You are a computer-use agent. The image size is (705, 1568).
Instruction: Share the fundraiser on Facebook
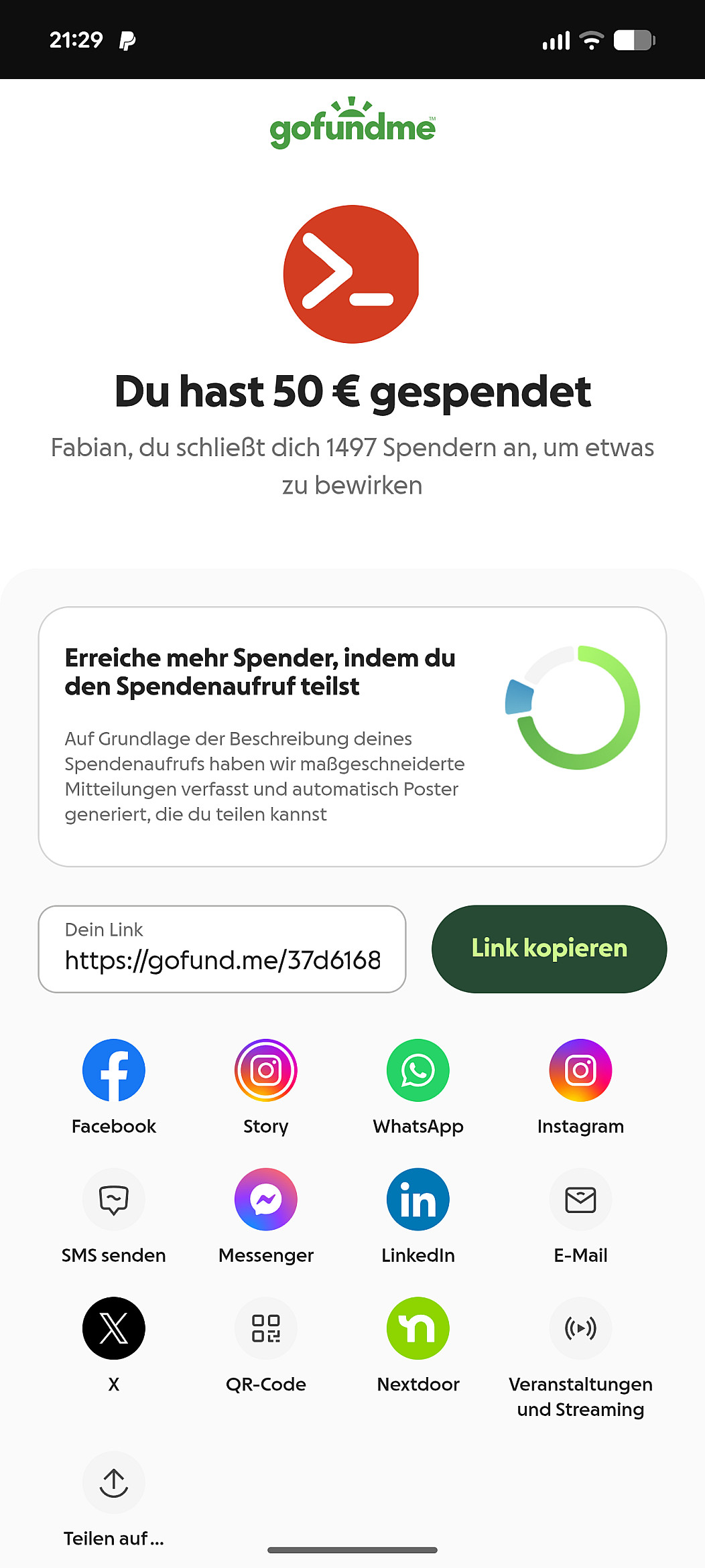[113, 1070]
